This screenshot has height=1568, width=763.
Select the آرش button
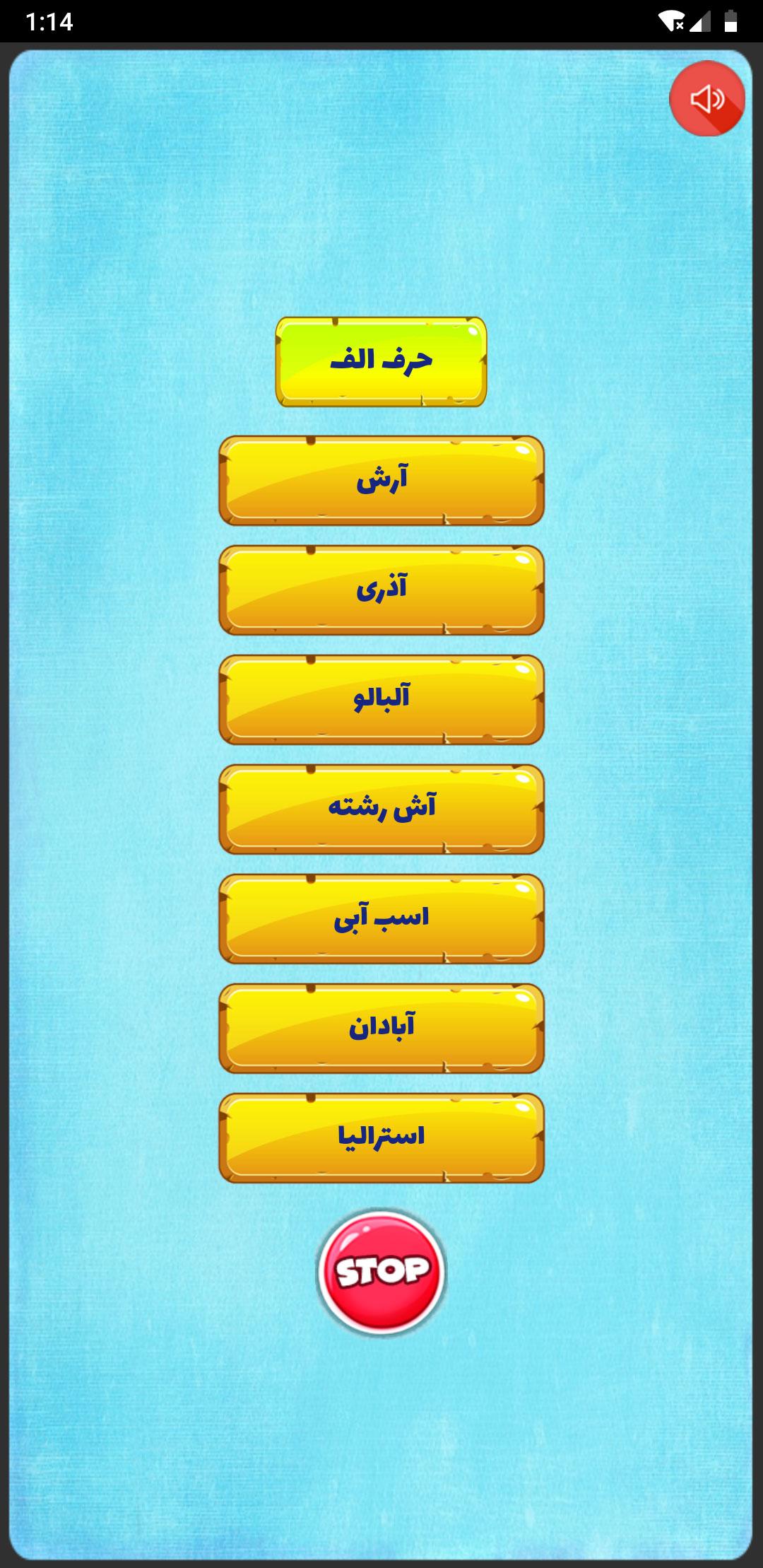[x=381, y=481]
